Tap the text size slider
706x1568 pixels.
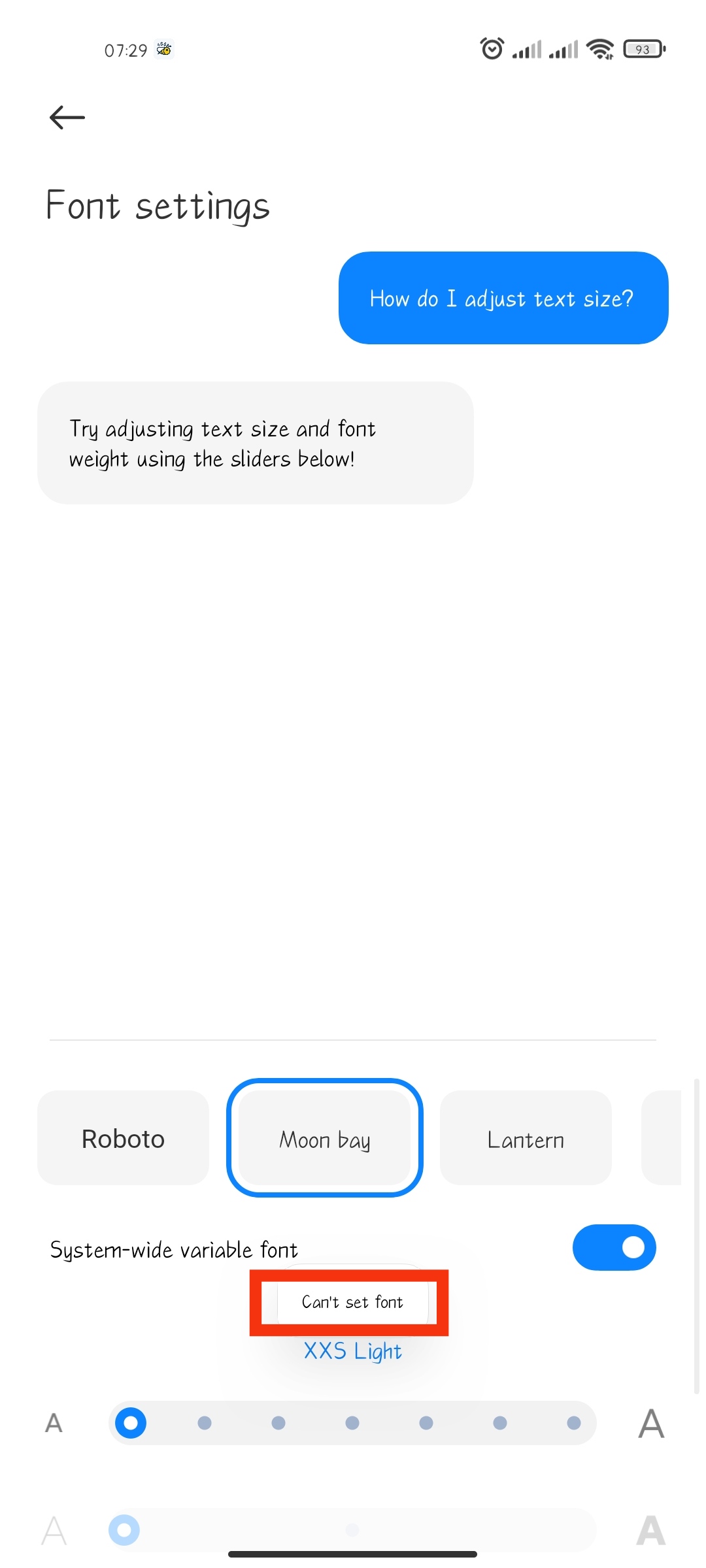[352, 1423]
